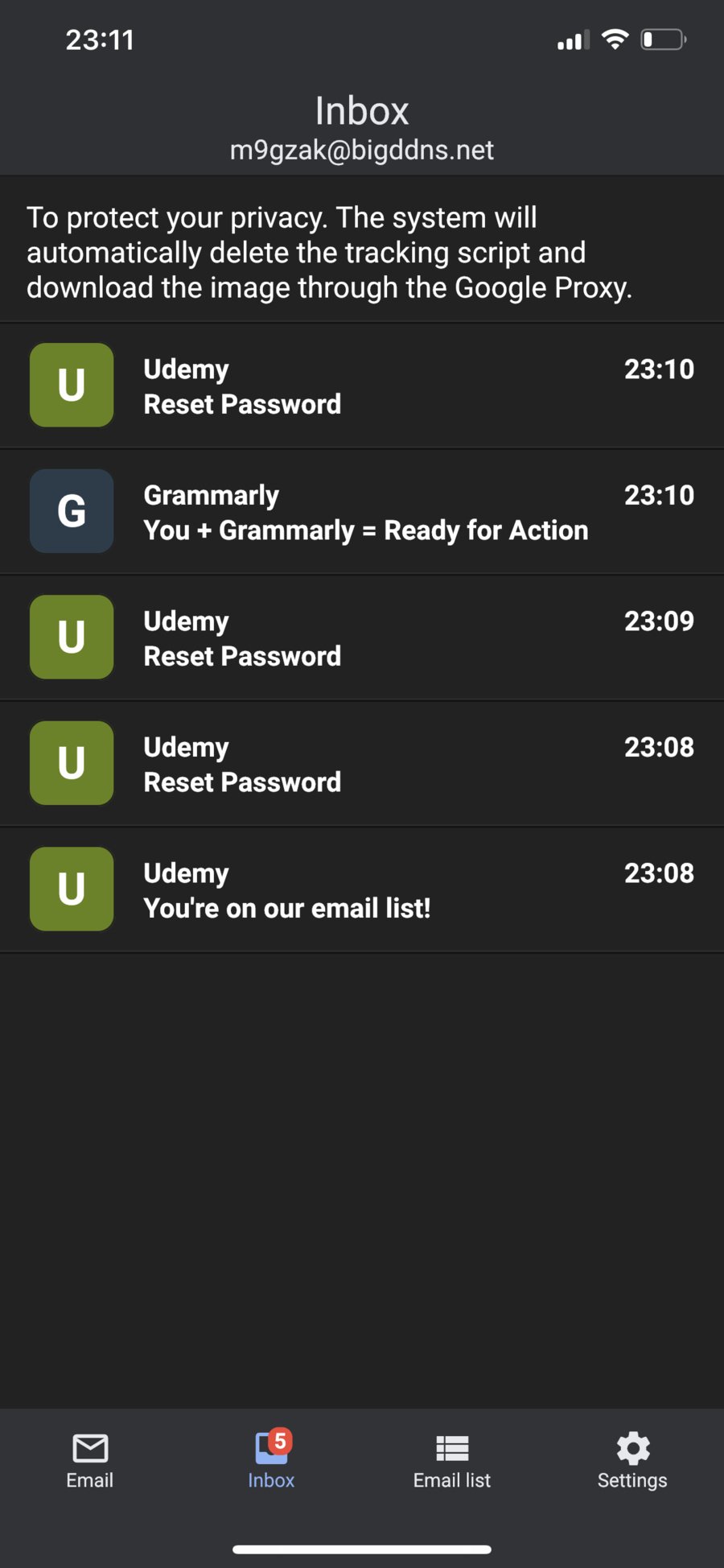The image size is (724, 1568).
Task: Open the Grammarly Ready for Action email
Action: 362,512
